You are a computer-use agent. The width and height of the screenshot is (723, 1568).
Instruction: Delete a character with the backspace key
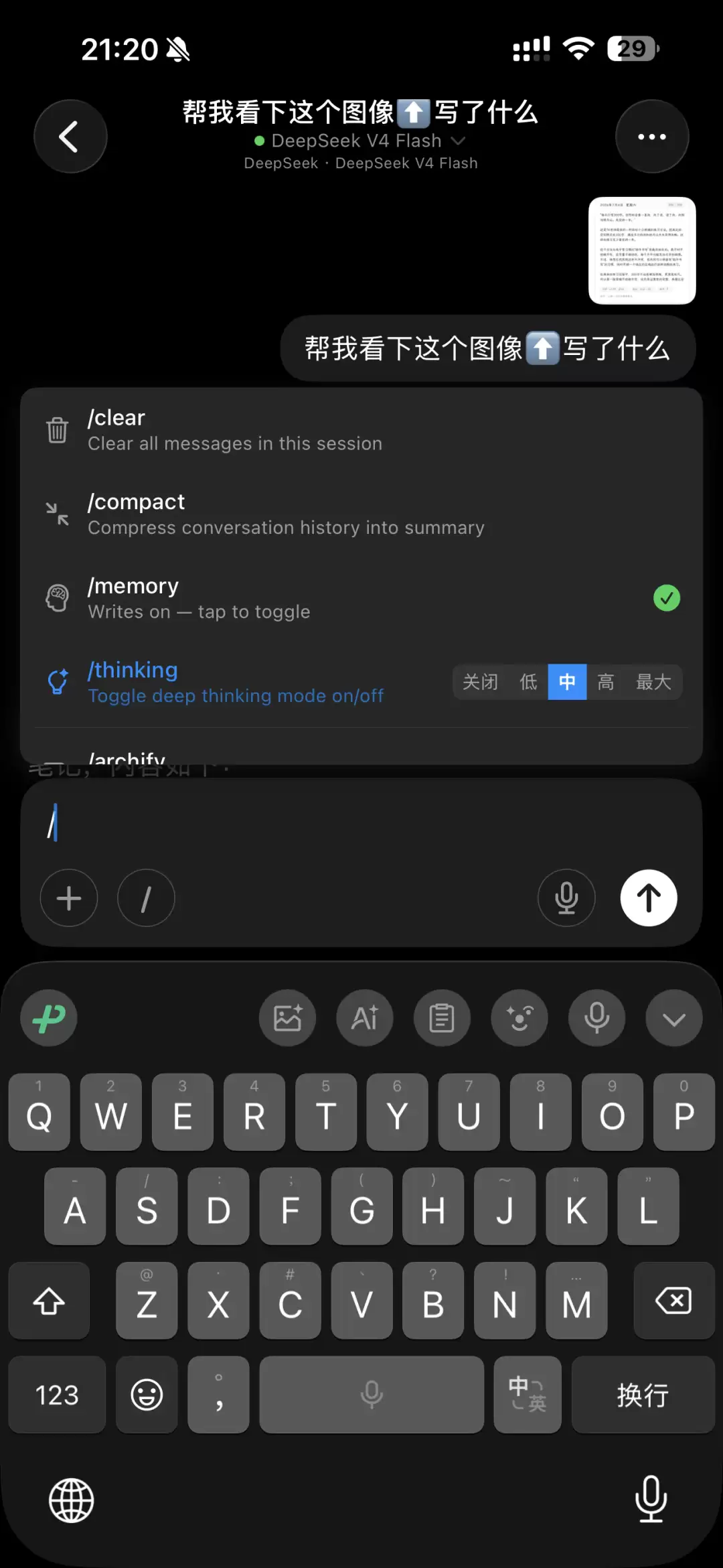point(673,1301)
